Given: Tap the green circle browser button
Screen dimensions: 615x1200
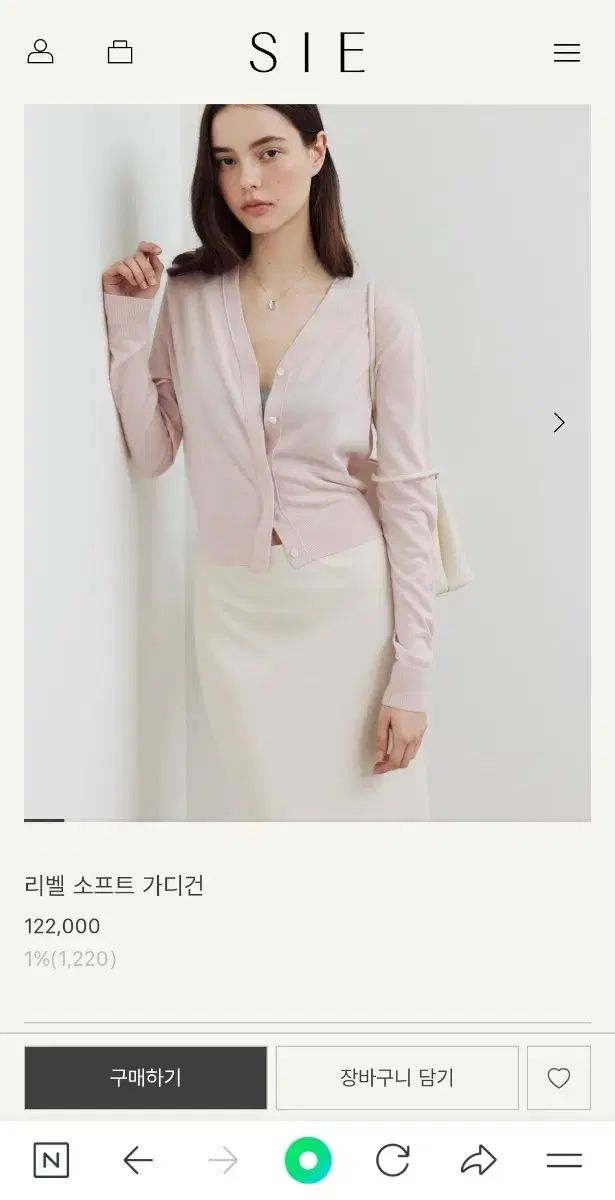Looking at the screenshot, I should click(308, 1160).
